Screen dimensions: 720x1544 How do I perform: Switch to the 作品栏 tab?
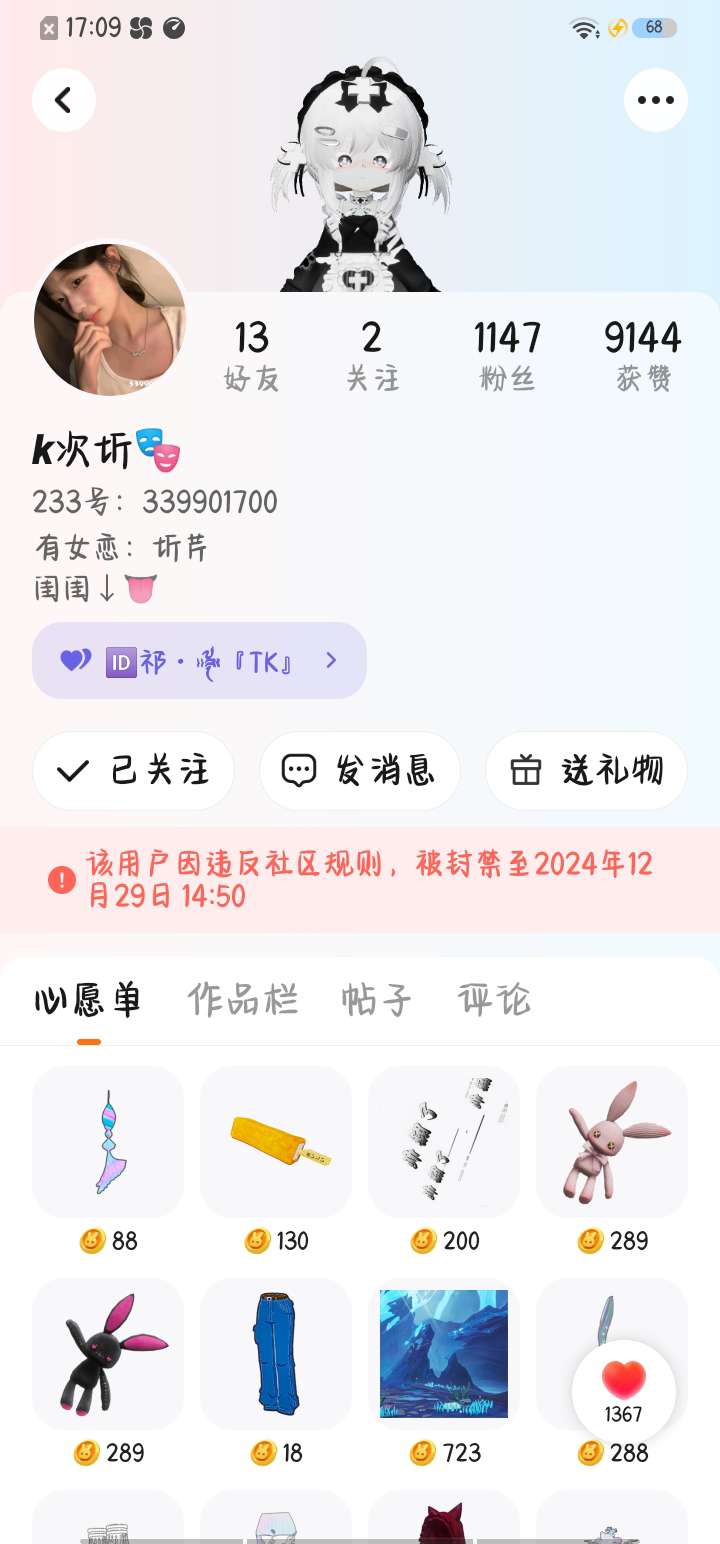coord(243,999)
